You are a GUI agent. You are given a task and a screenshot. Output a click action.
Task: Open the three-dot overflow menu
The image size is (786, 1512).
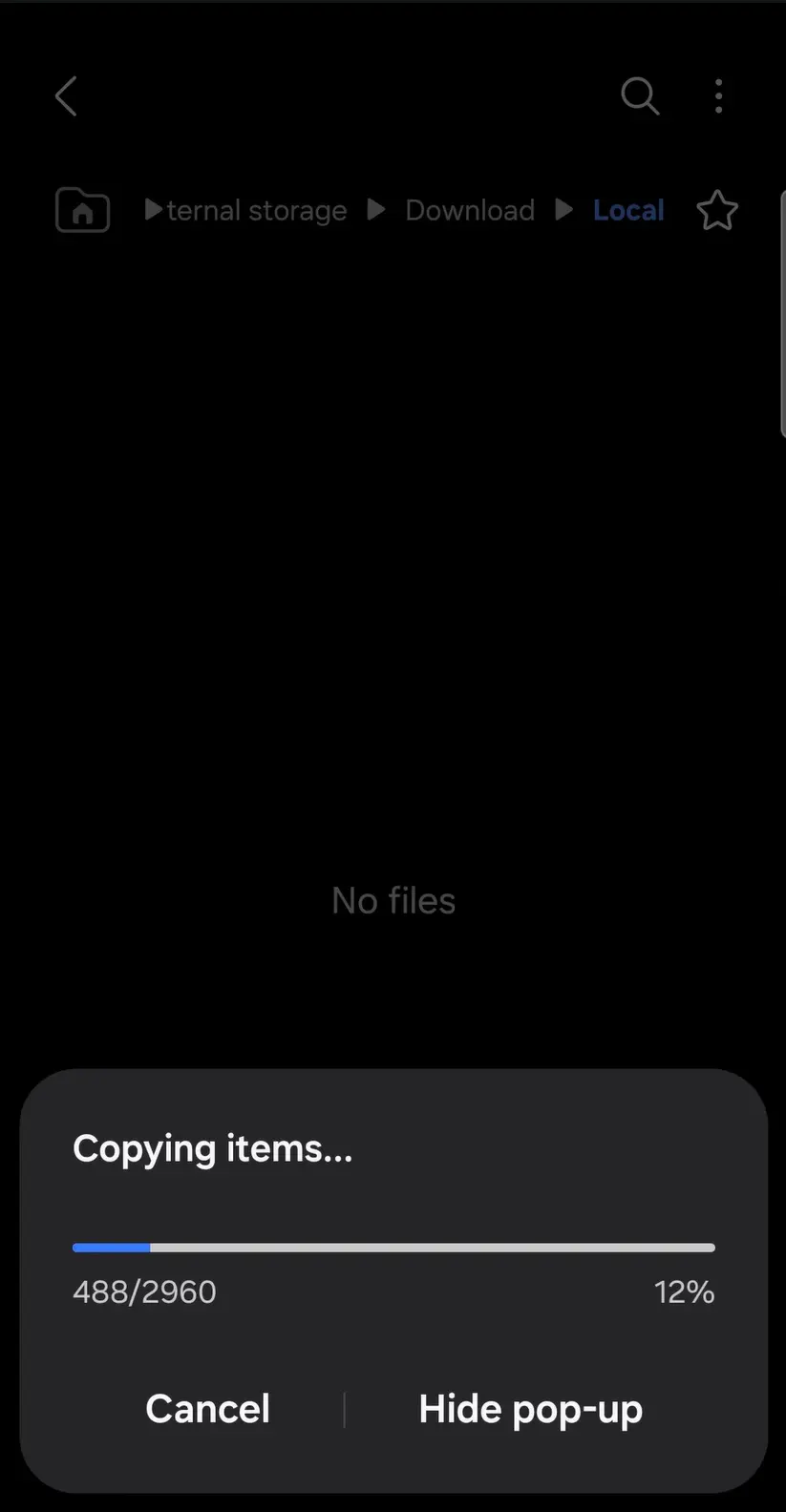718,96
